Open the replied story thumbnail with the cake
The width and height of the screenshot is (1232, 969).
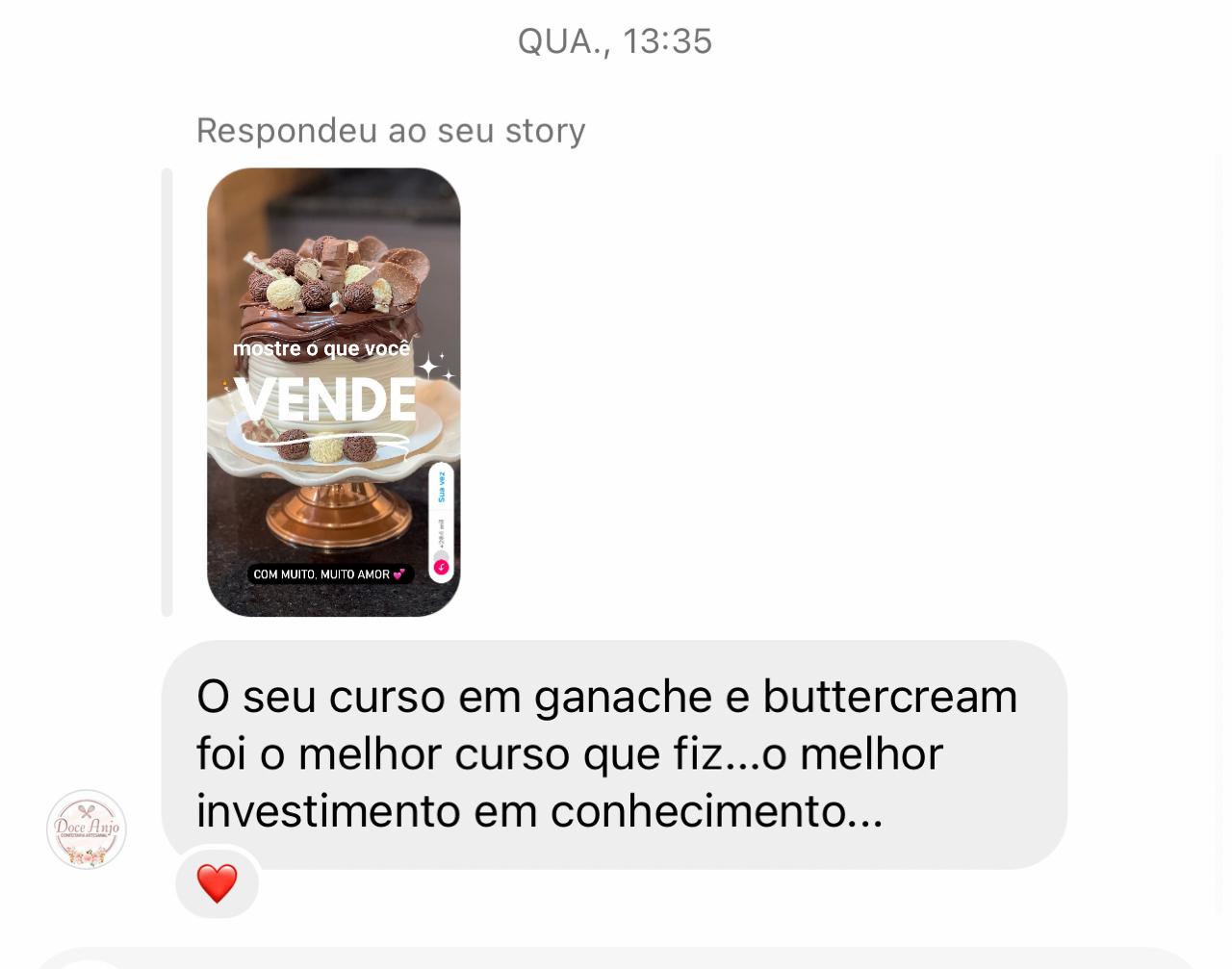click(333, 392)
